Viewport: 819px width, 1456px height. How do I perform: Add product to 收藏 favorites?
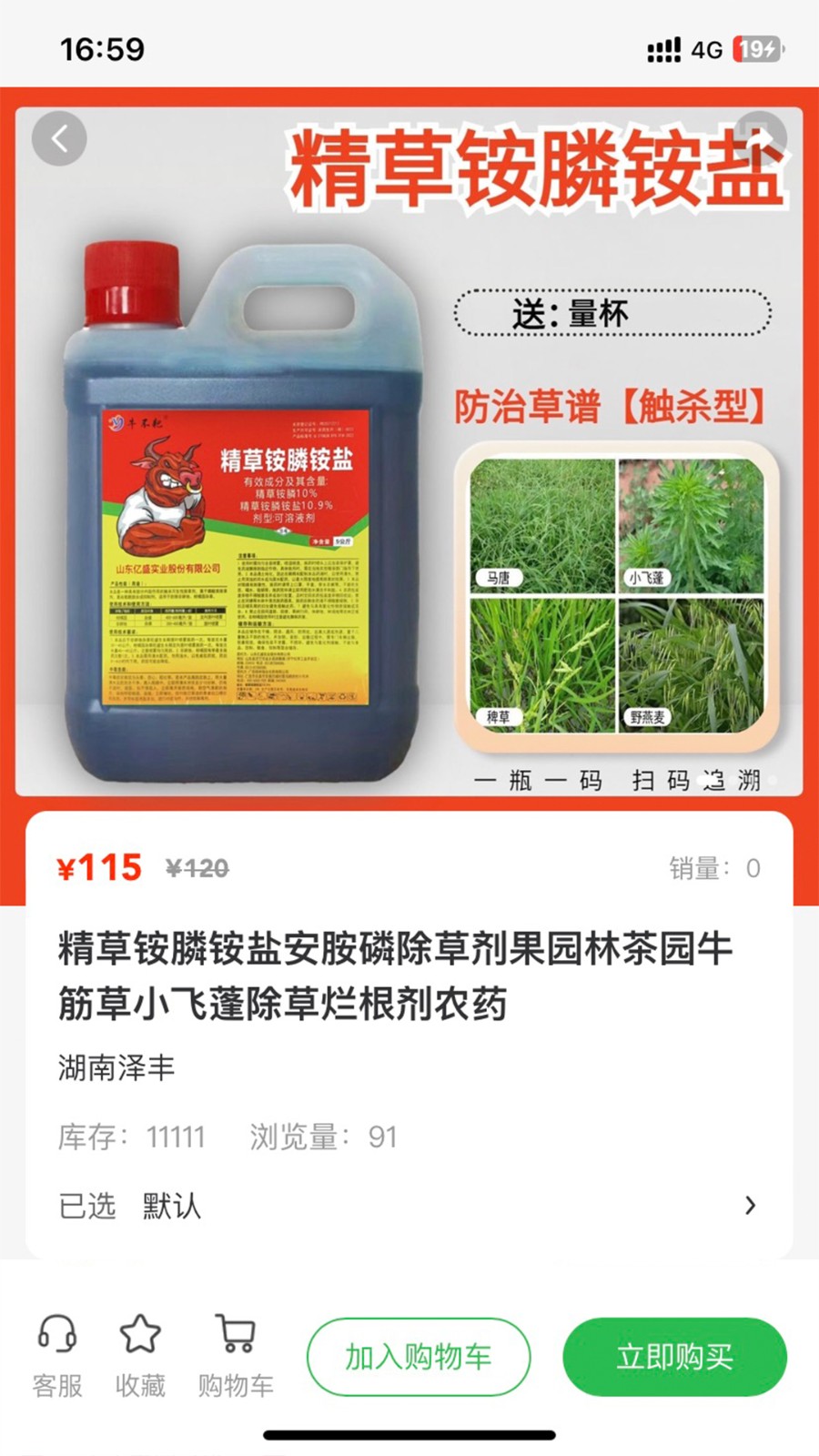coord(140,1356)
